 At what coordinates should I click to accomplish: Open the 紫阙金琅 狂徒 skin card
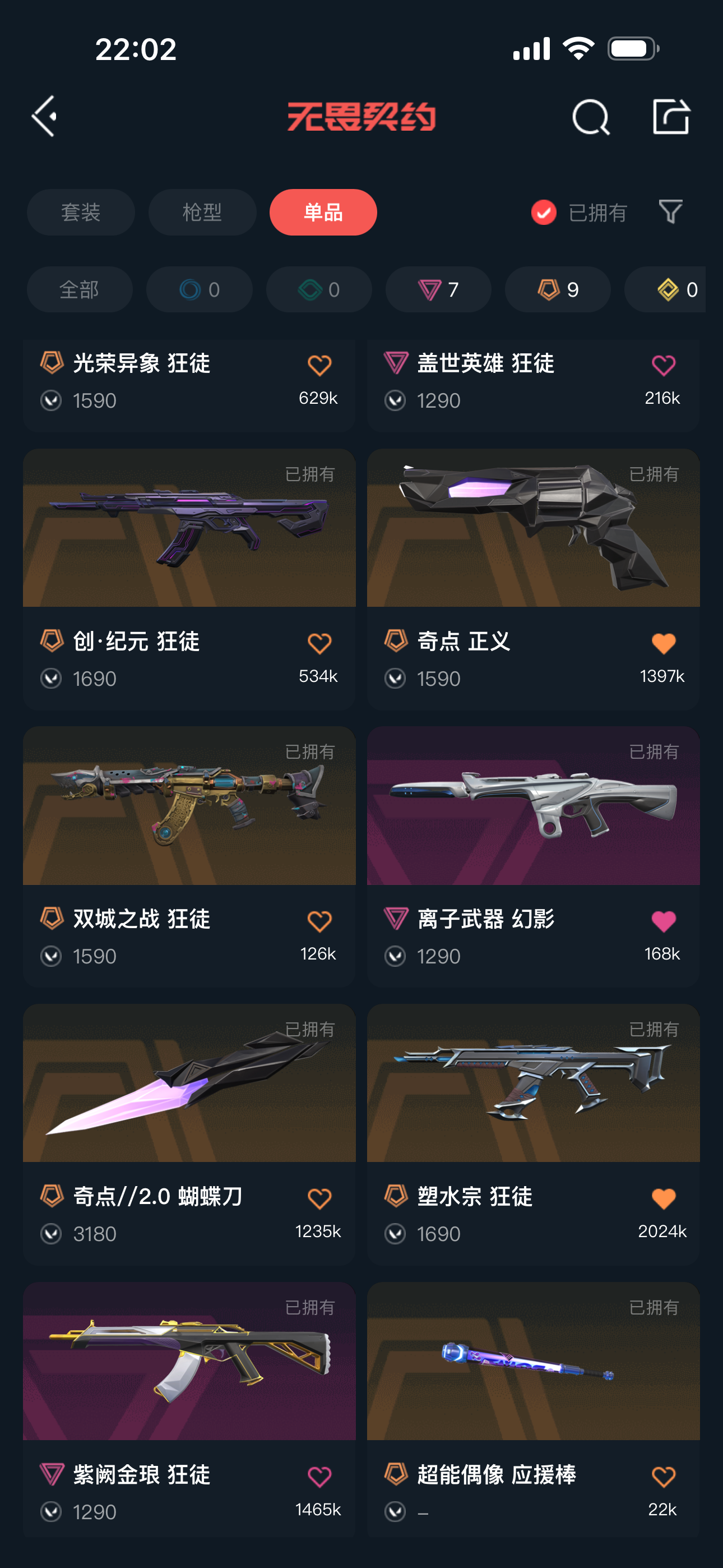(x=189, y=1412)
